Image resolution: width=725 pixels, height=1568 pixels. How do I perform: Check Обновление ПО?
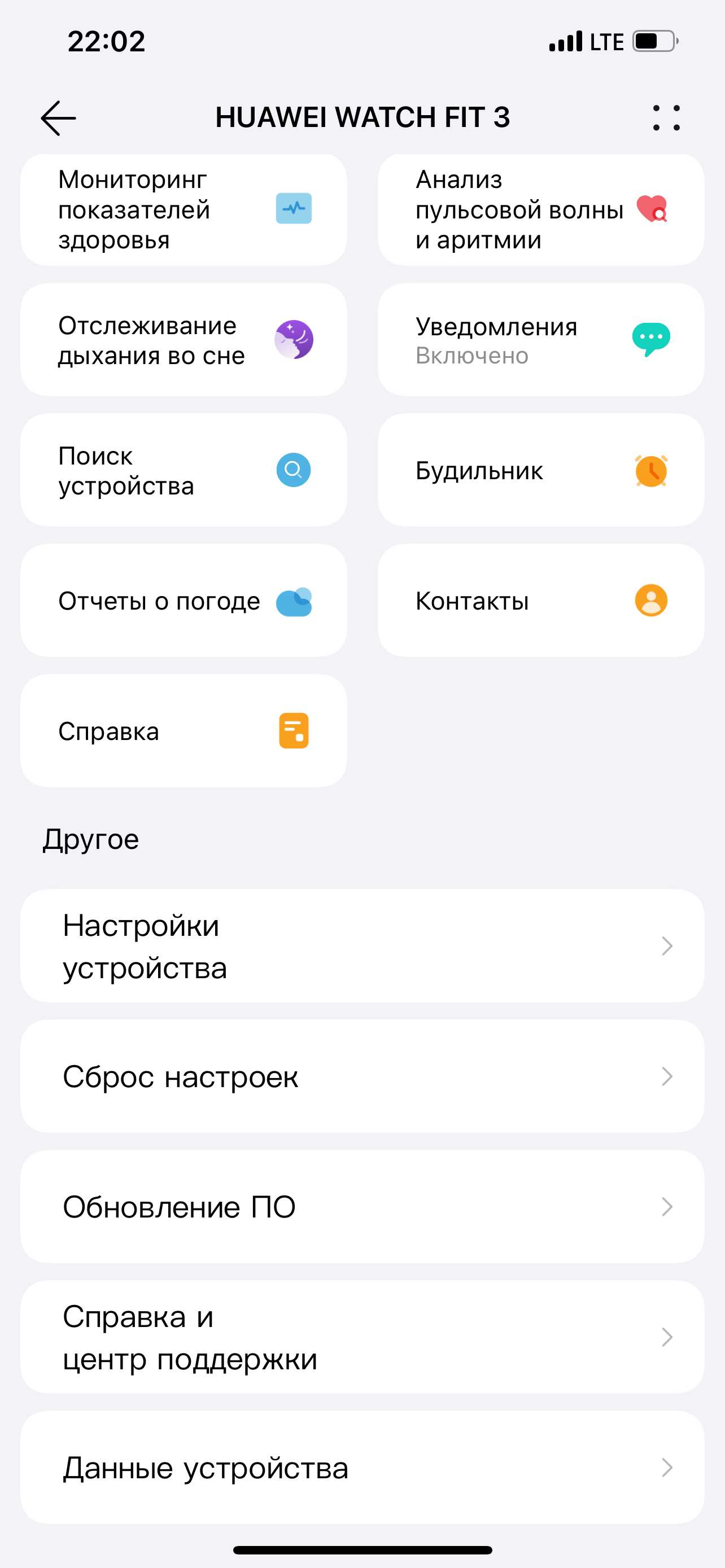362,1206
